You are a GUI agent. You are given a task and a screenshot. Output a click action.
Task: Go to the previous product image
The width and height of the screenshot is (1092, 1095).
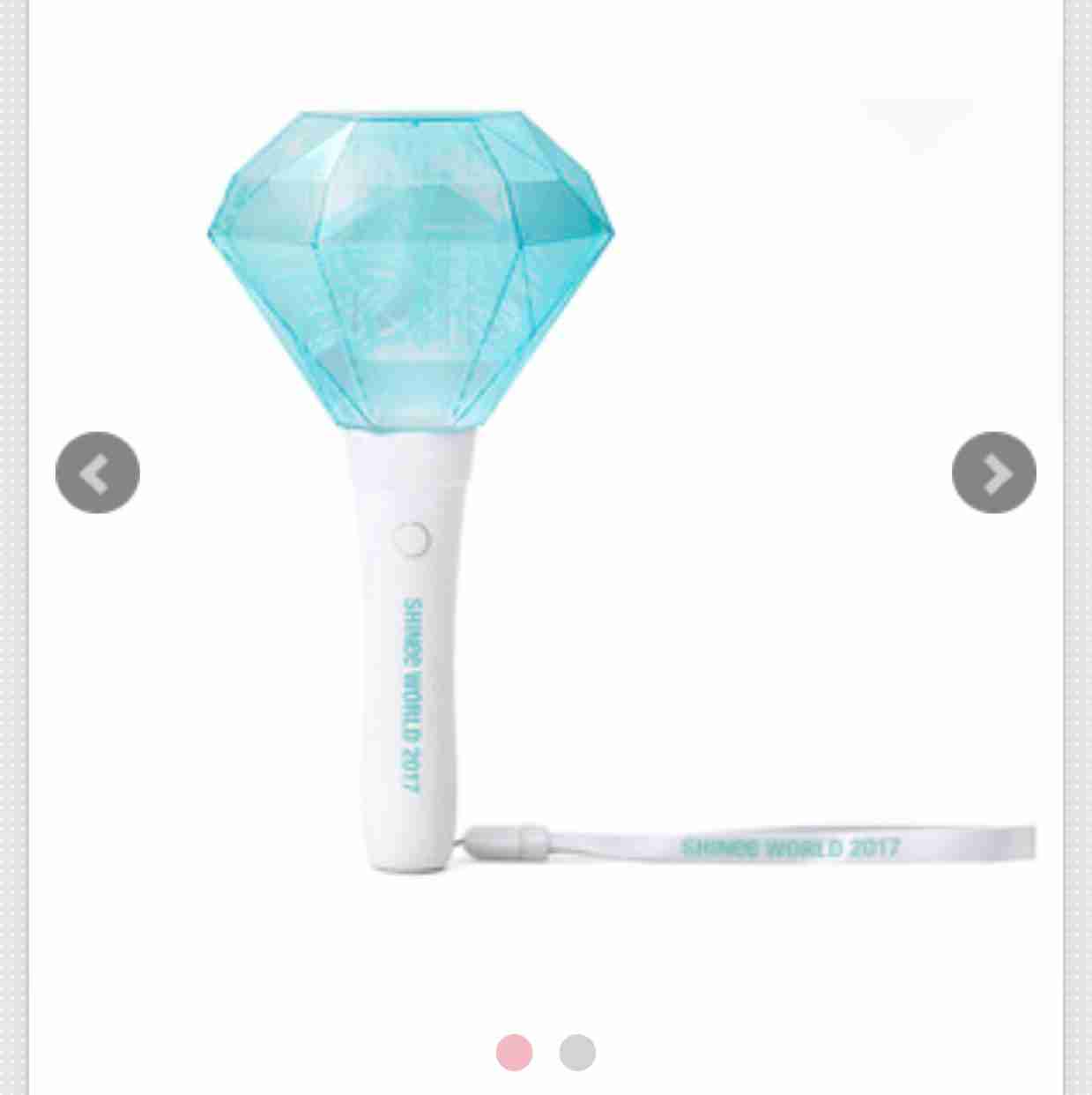pos(97,473)
